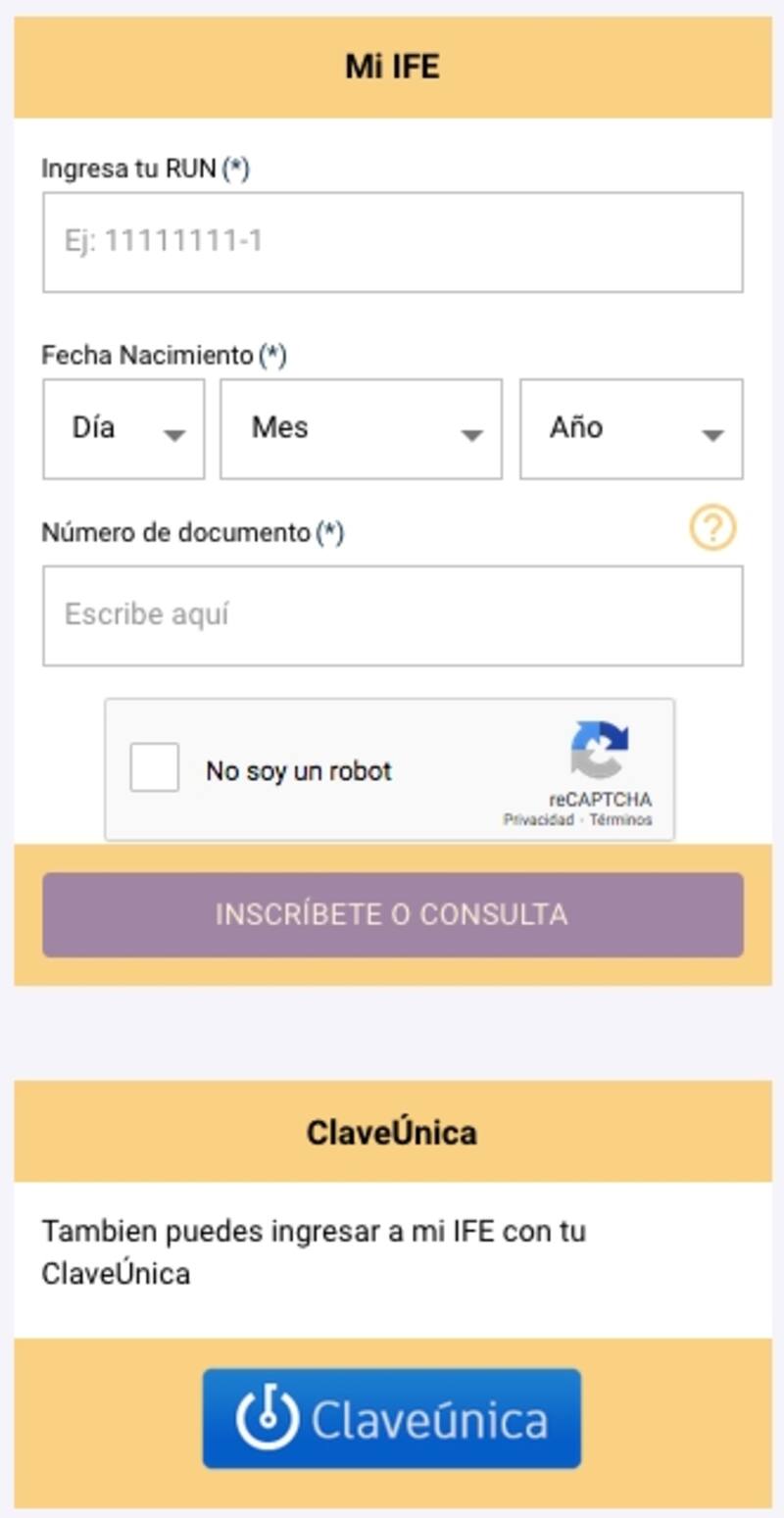Open the reCAPTCHA Términos link
This screenshot has width=784, height=1518.
tap(621, 820)
